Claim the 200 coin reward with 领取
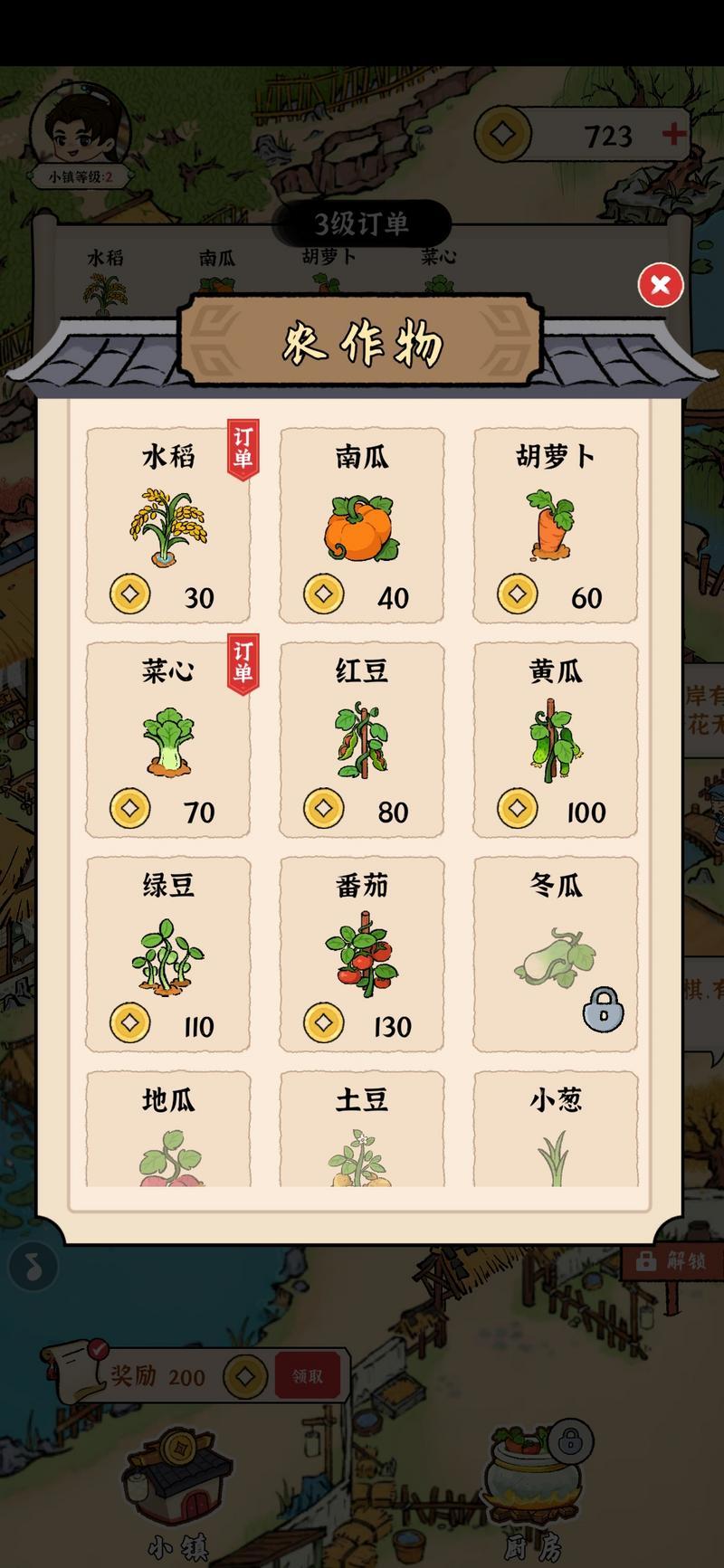724x1568 pixels. point(308,1376)
